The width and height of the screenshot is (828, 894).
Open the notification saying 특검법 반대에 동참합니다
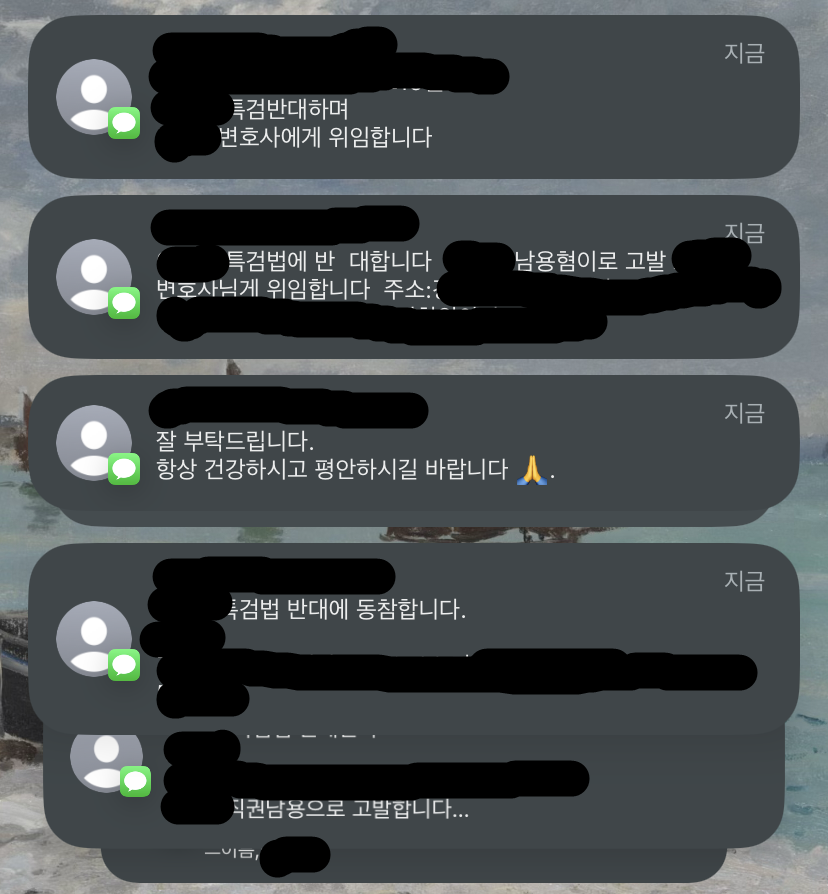point(414,630)
